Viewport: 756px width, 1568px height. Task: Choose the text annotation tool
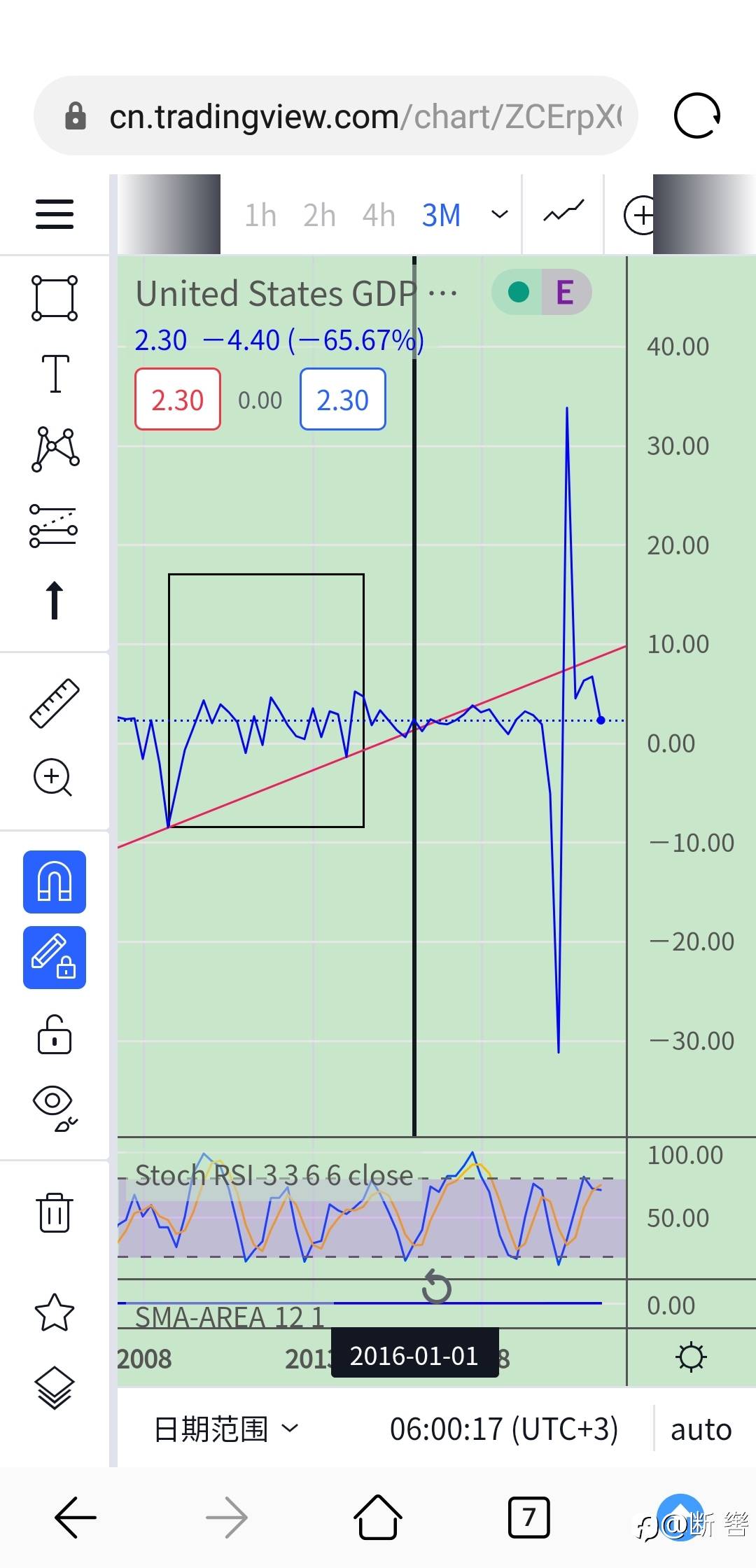tap(55, 373)
